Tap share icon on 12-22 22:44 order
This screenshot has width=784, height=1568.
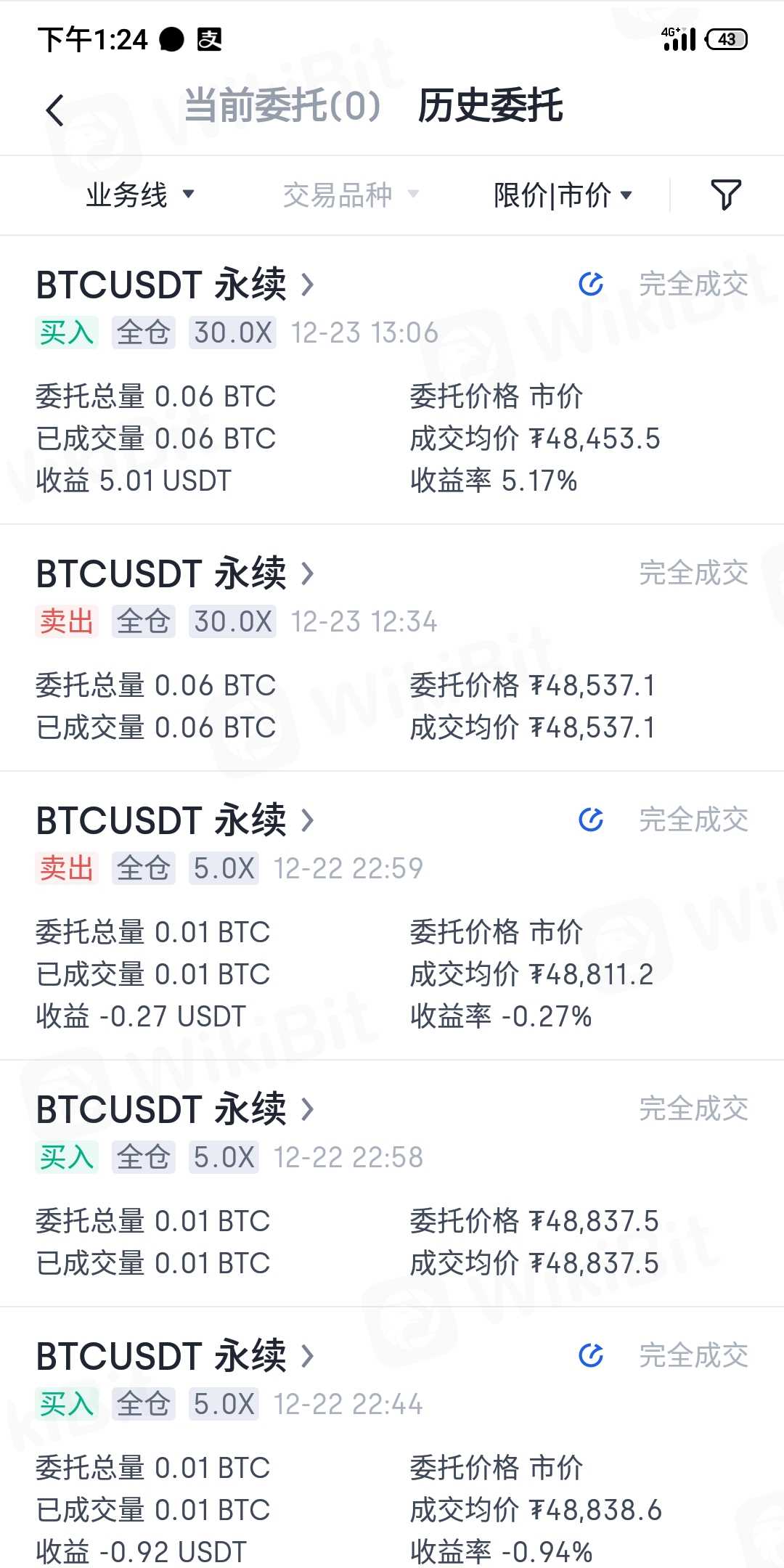(x=591, y=1355)
